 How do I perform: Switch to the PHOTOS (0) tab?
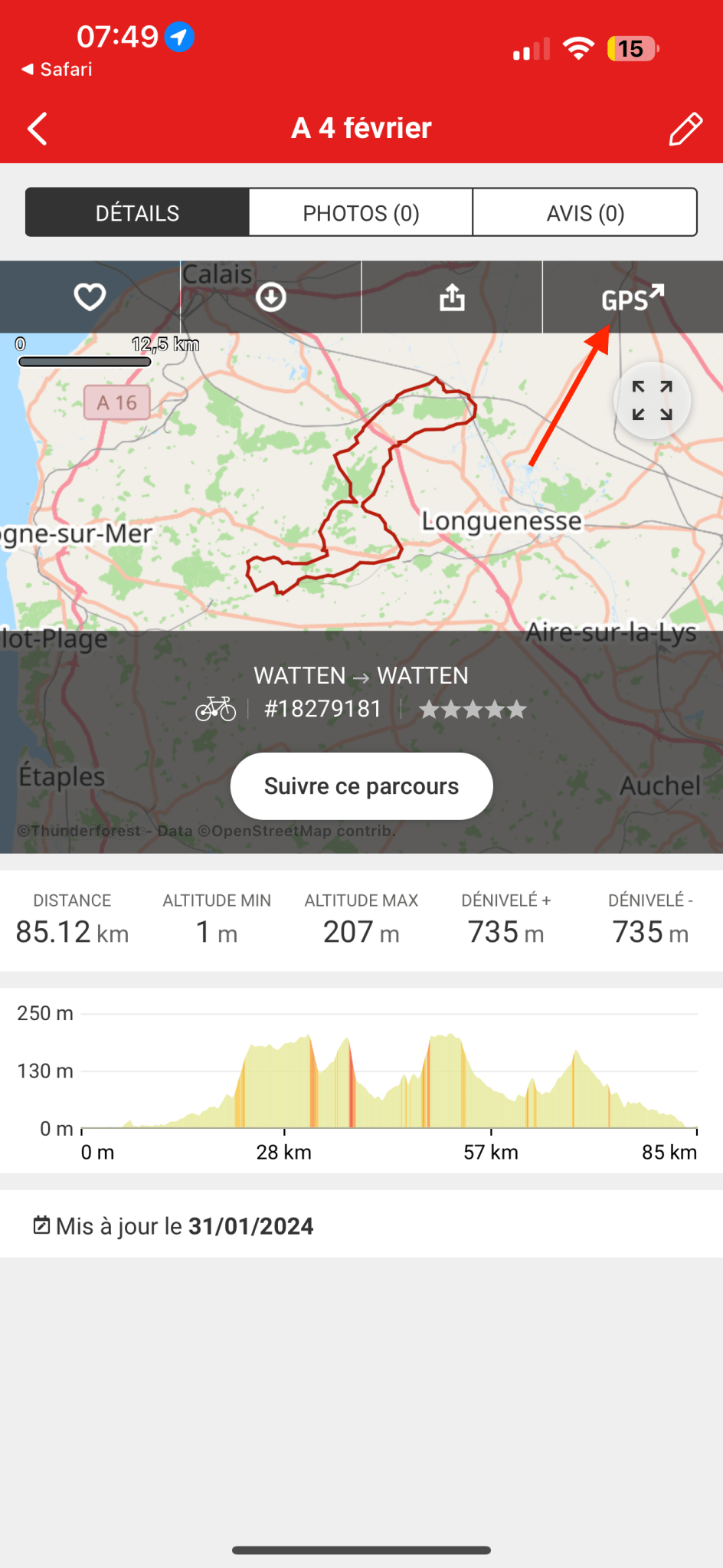361,212
